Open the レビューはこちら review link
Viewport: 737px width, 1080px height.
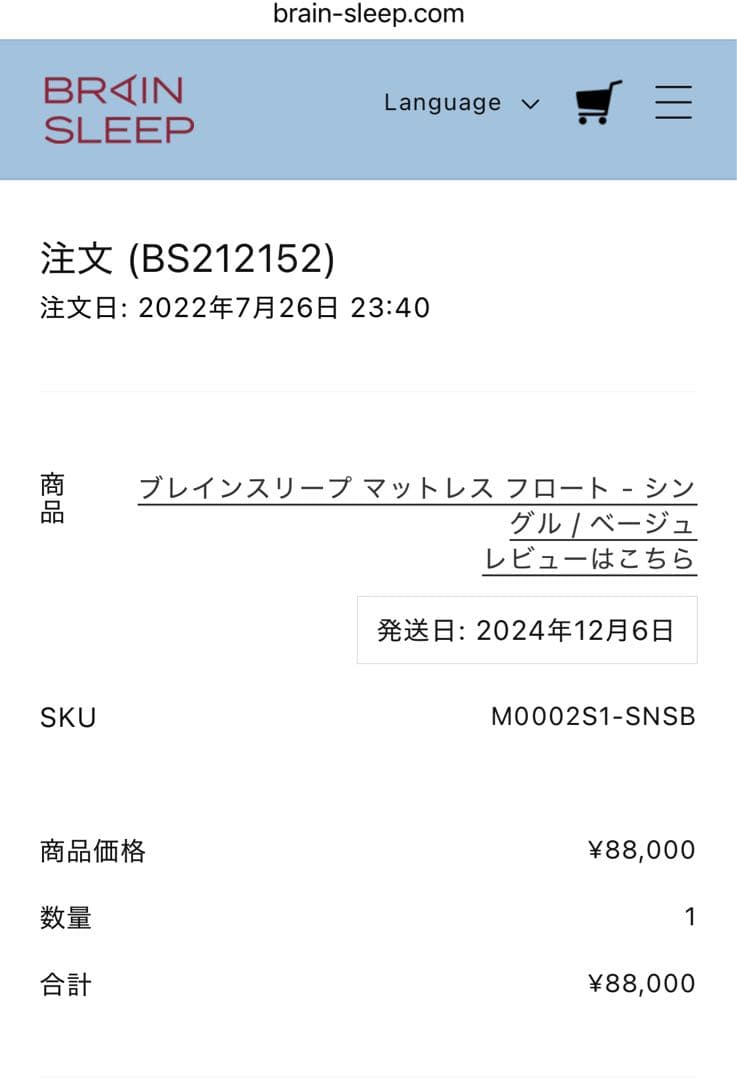coord(589,558)
